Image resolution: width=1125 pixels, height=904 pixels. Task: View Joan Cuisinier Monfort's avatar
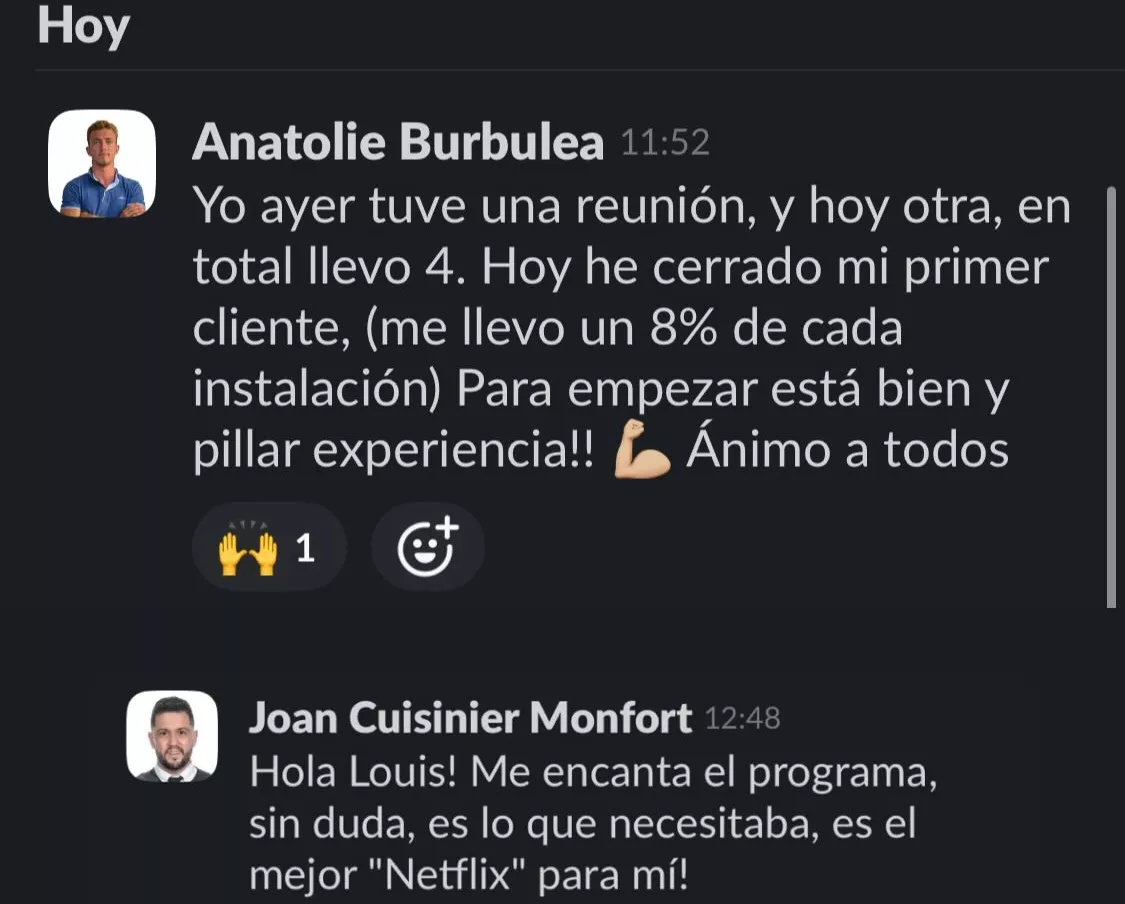[x=172, y=736]
